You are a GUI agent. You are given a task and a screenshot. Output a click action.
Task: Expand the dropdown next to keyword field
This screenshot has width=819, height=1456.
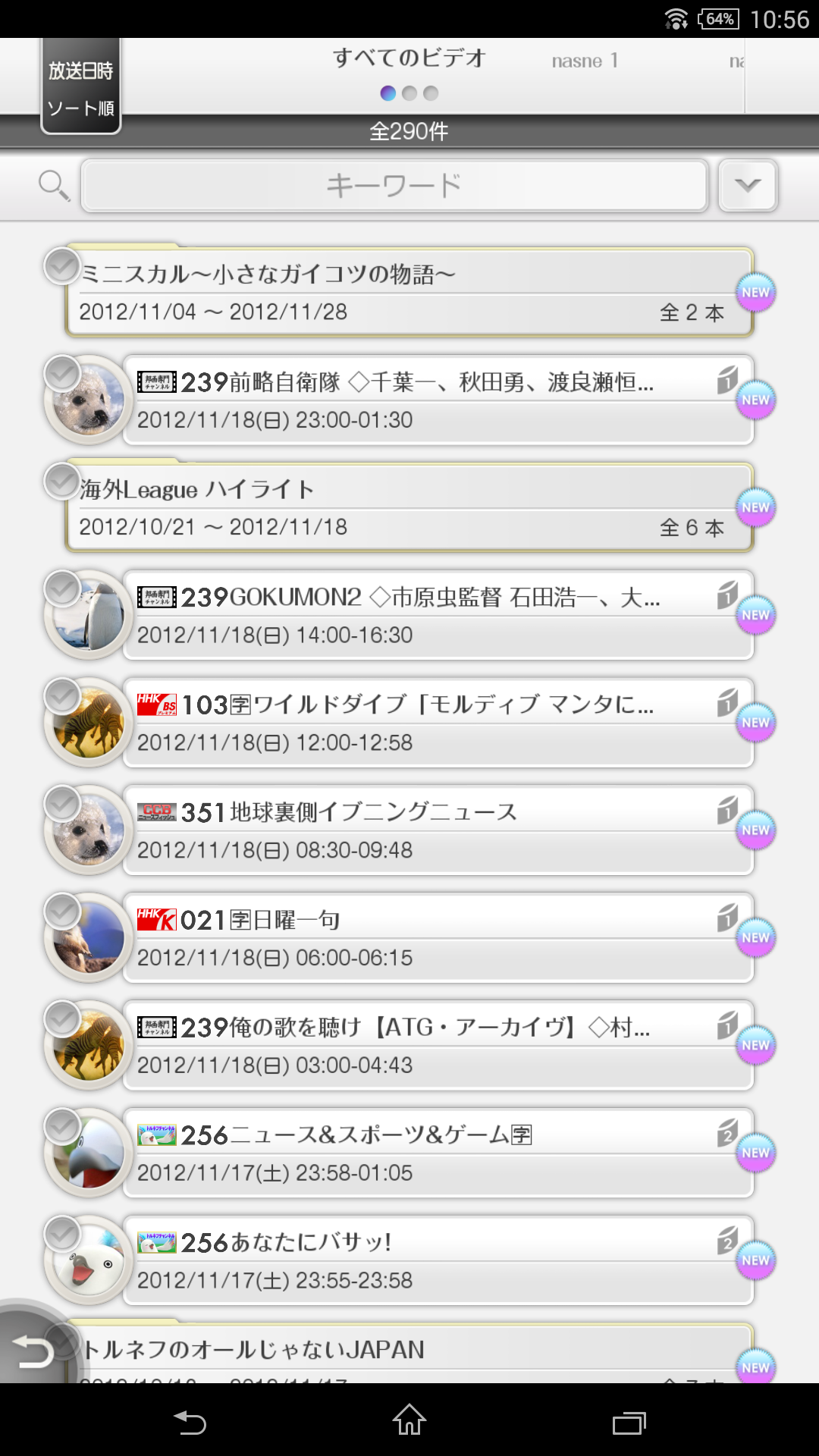click(748, 186)
